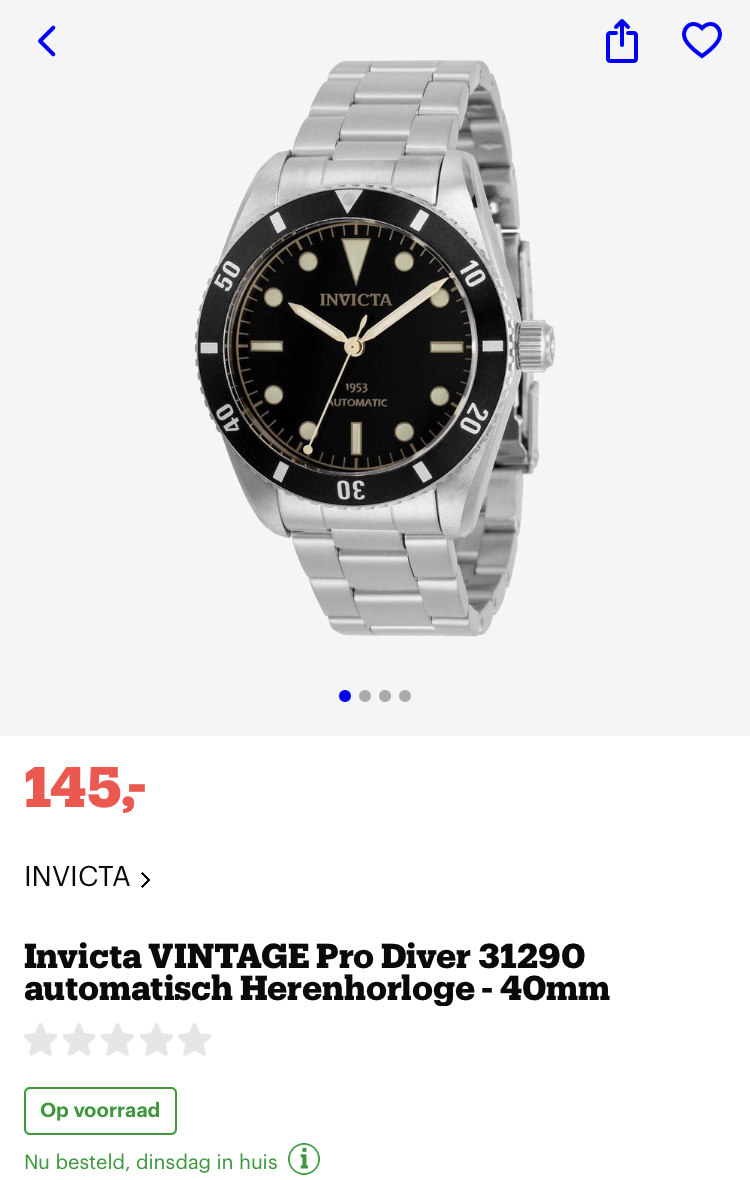Add the watch to your wishlist

point(701,41)
